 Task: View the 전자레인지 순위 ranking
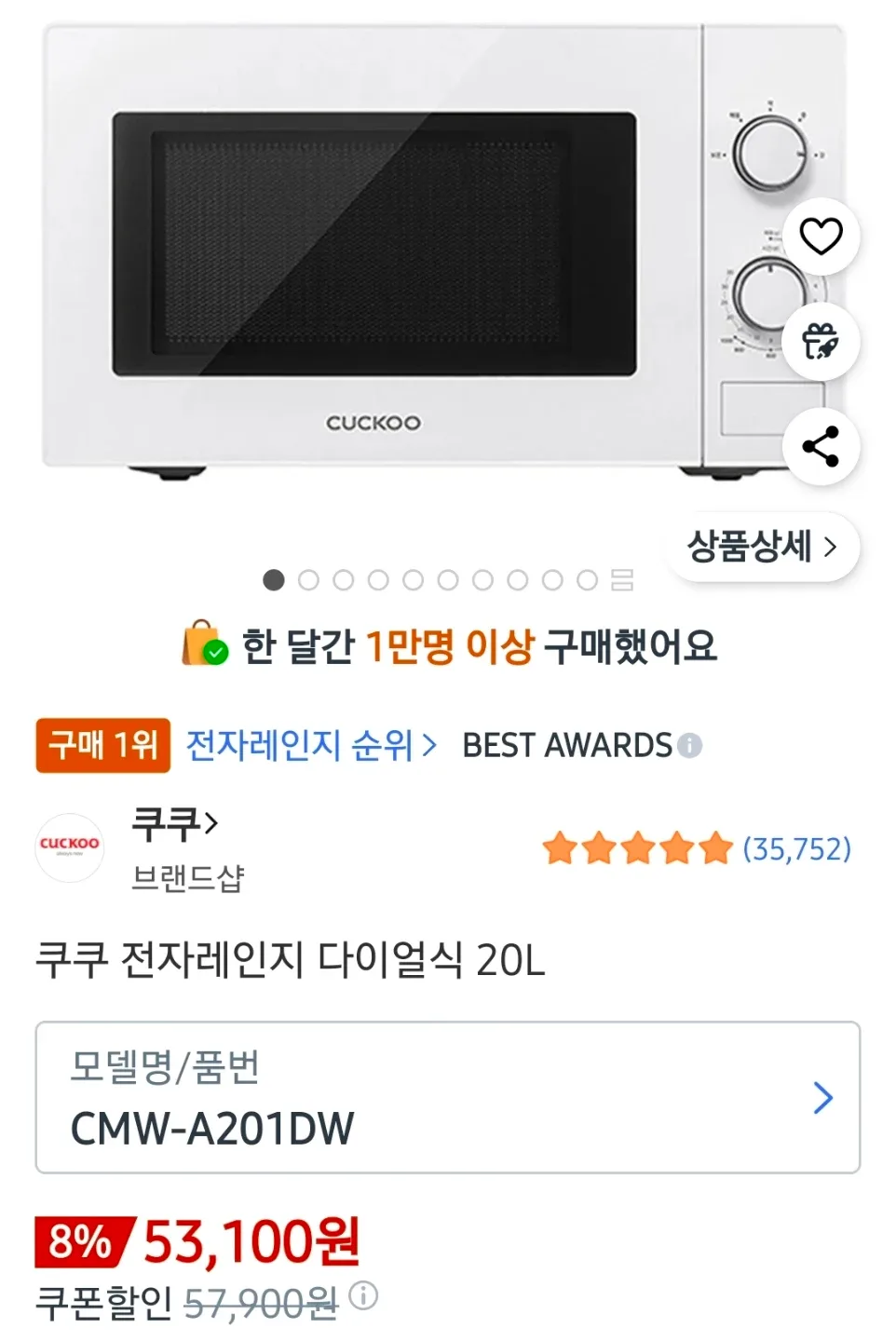[310, 745]
